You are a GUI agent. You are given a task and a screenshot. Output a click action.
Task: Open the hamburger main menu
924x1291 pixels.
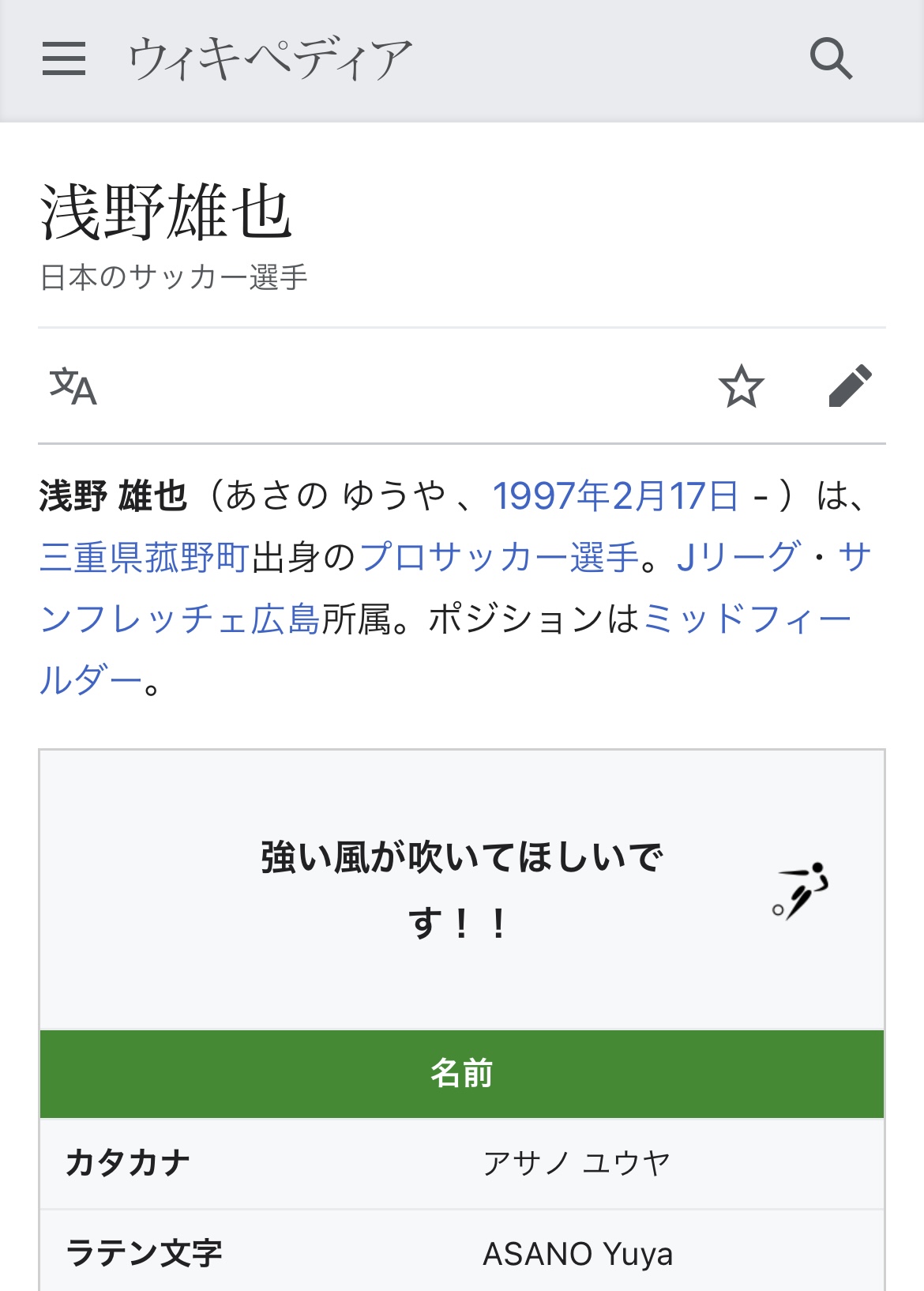pos(64,59)
